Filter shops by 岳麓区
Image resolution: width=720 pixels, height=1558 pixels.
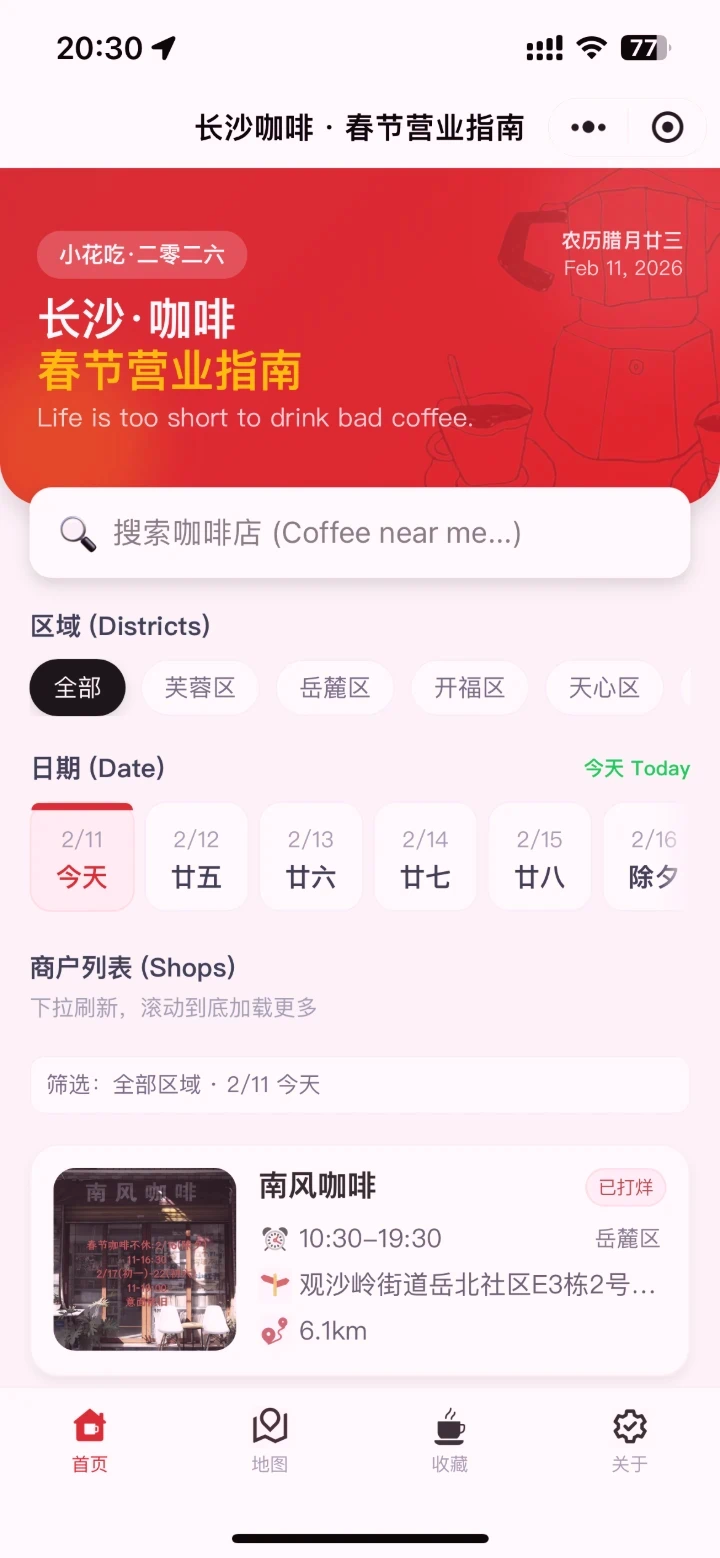pos(335,688)
